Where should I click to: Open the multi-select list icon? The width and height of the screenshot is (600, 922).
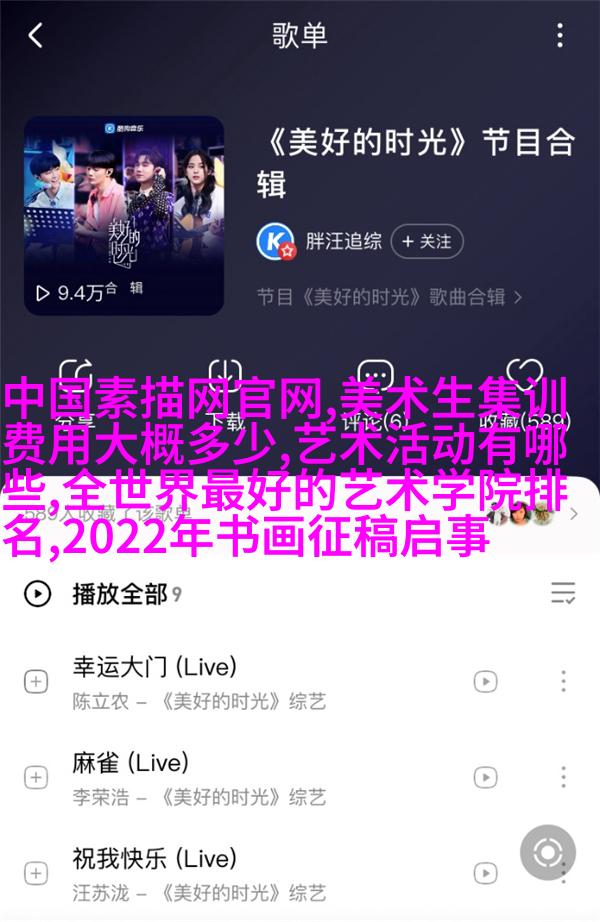click(563, 594)
